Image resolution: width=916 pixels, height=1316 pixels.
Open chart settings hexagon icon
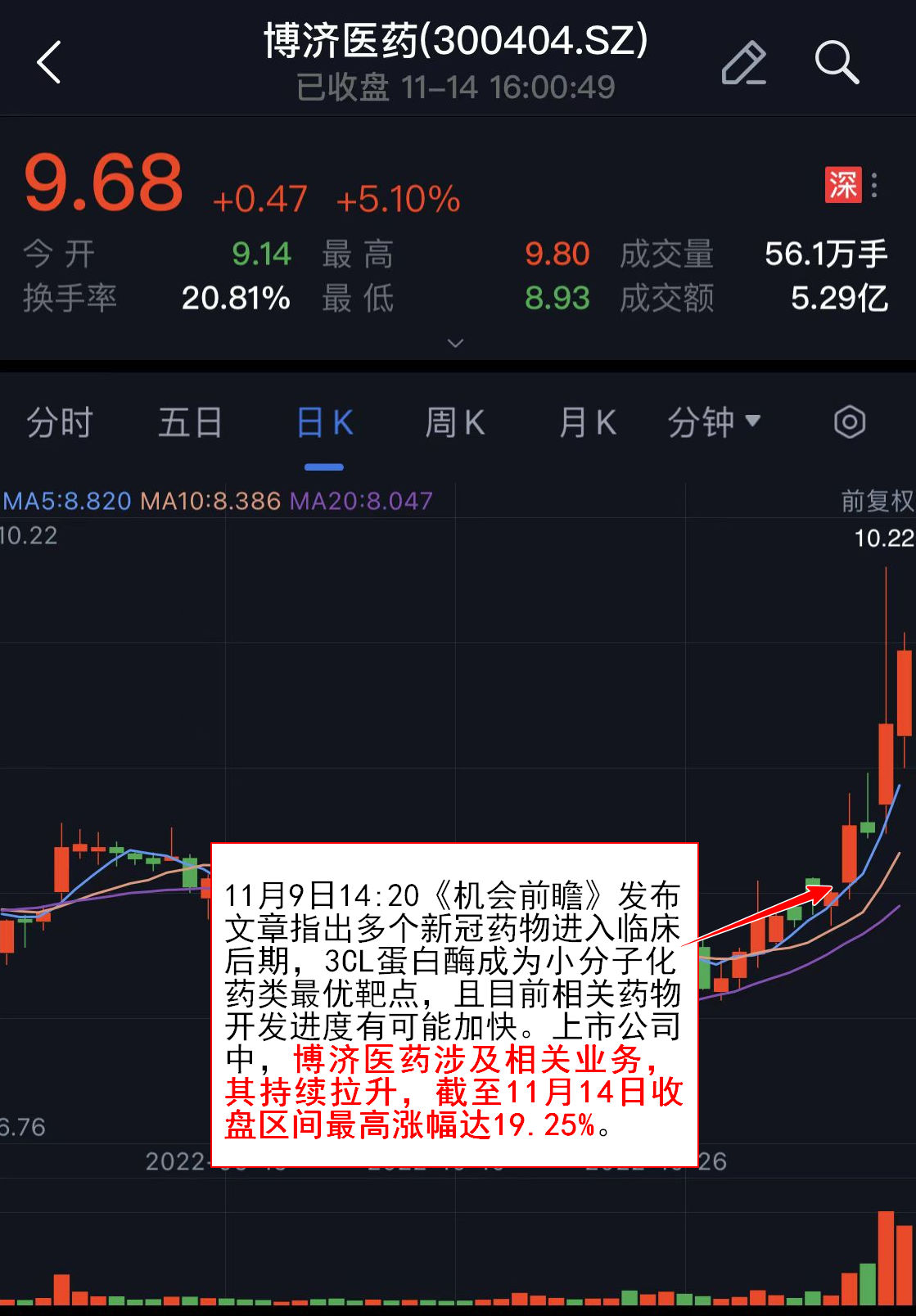click(x=850, y=422)
